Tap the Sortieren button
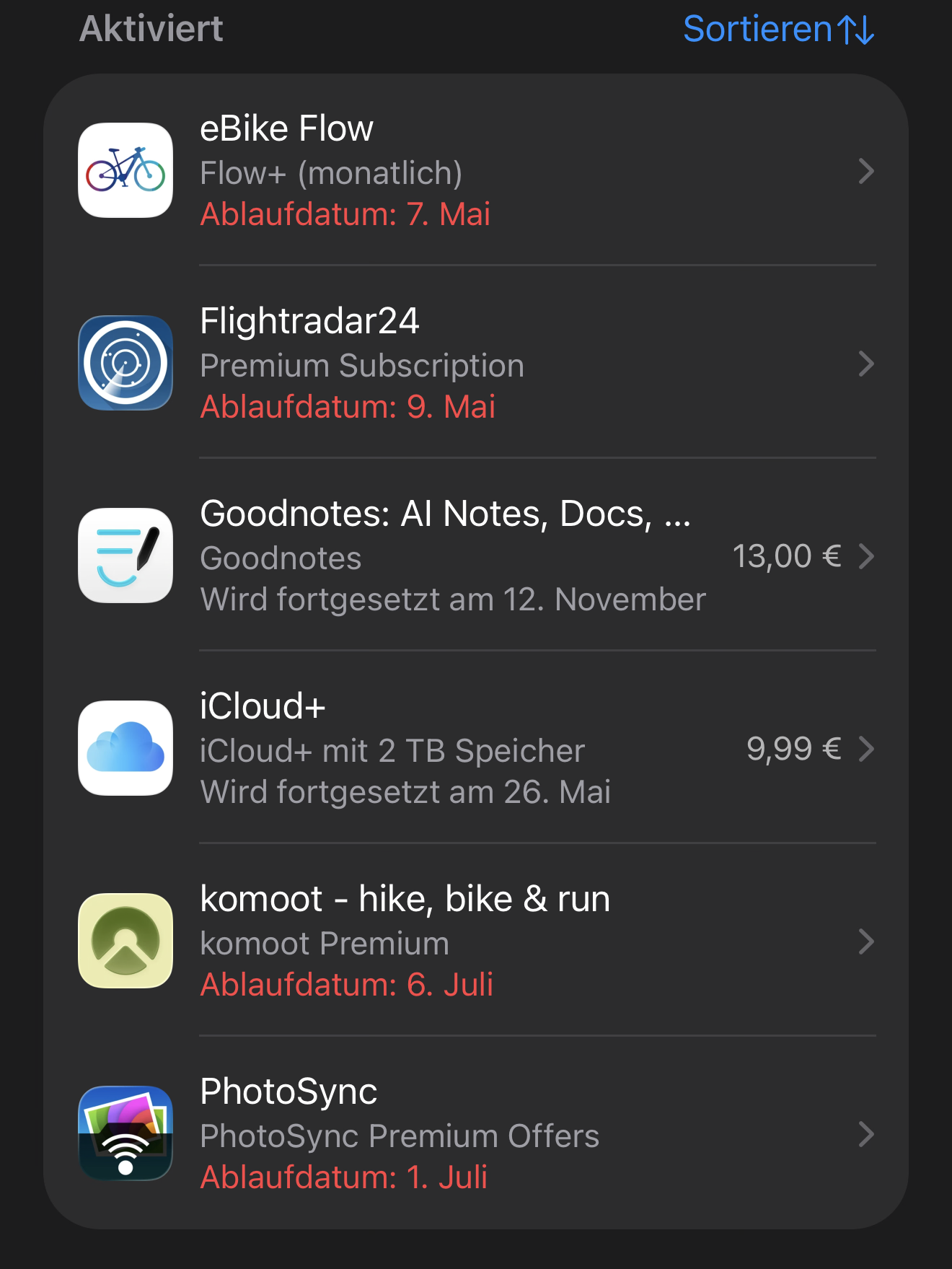This screenshot has width=952, height=1269. click(778, 30)
